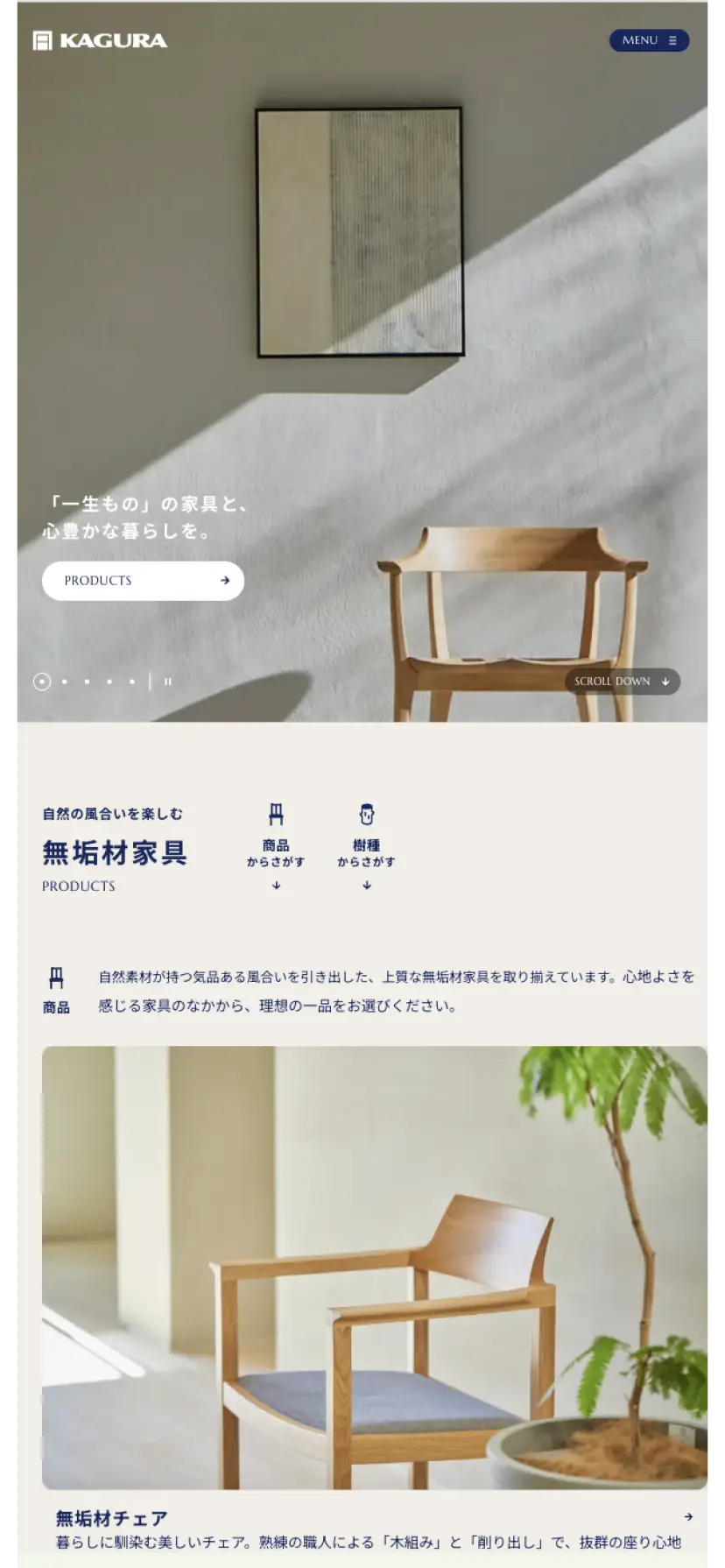This screenshot has width=725, height=1568.
Task: Tap the KAGURA logo
Action: pyautogui.click(x=100, y=40)
